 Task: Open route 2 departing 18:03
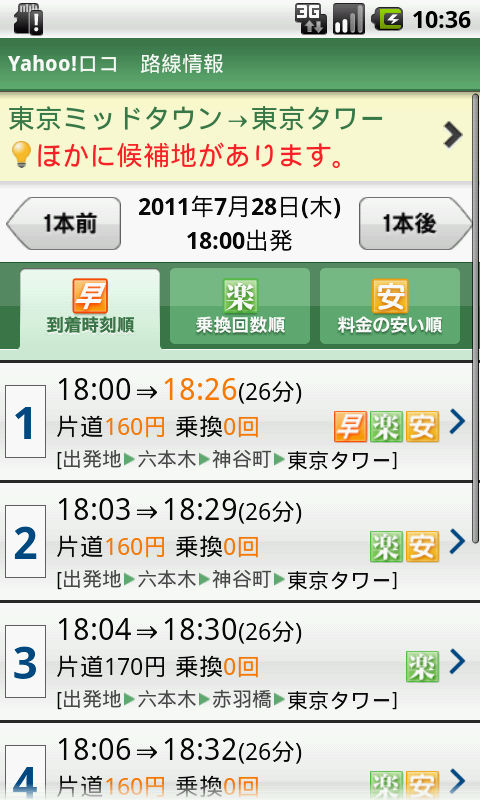tap(236, 541)
